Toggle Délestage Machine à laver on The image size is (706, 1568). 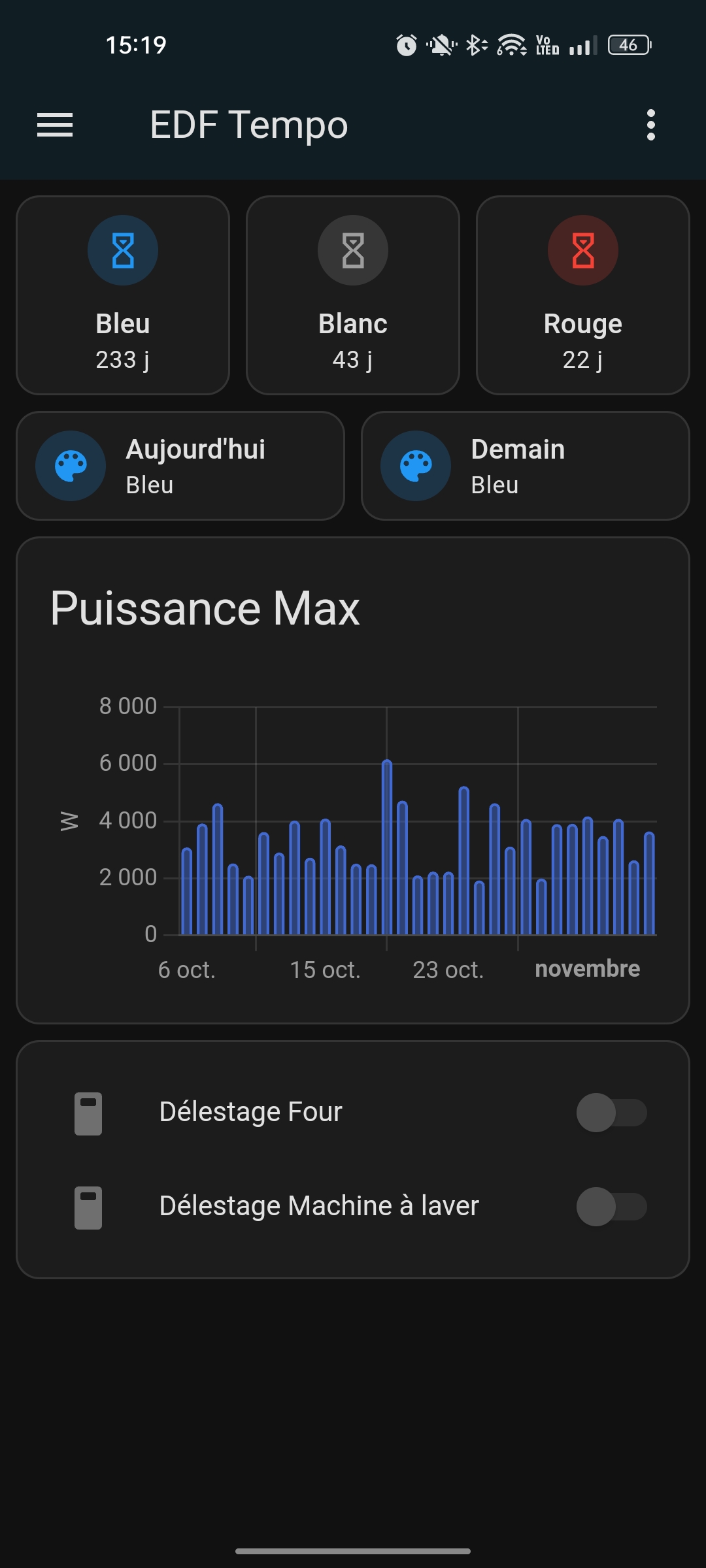click(x=612, y=1207)
